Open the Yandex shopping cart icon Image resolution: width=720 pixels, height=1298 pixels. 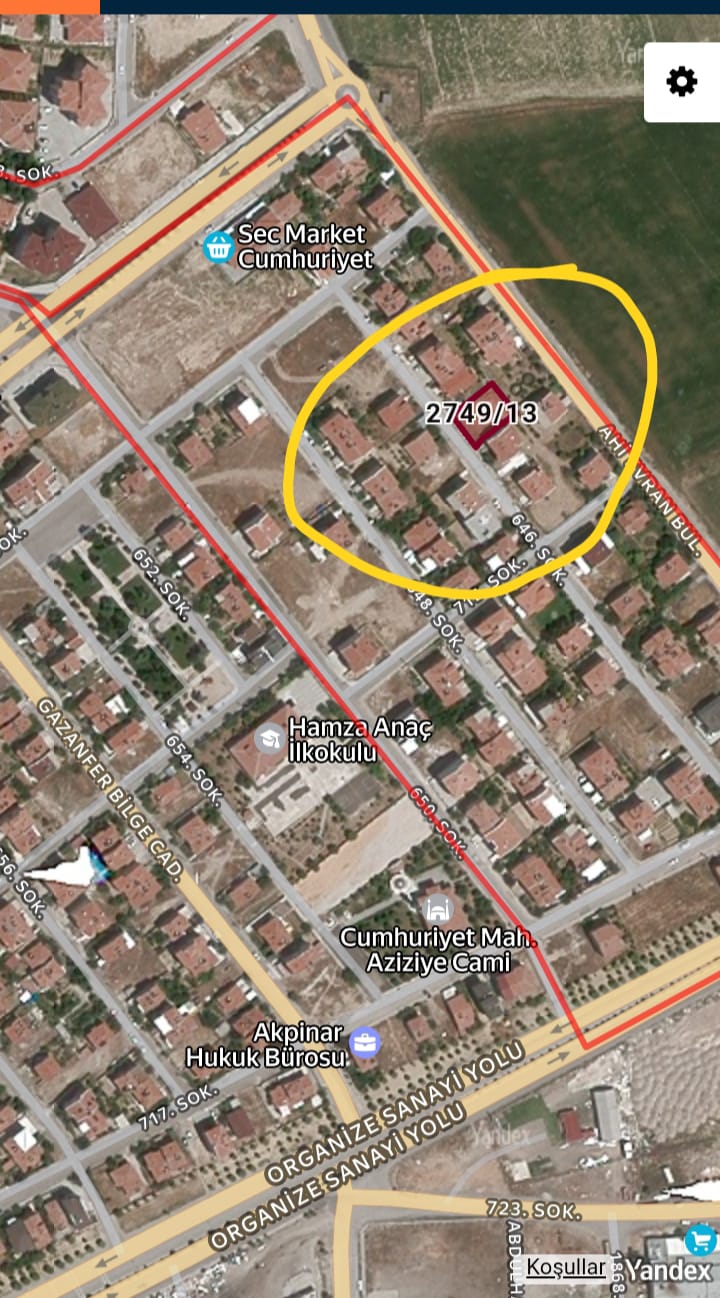pos(698,1240)
